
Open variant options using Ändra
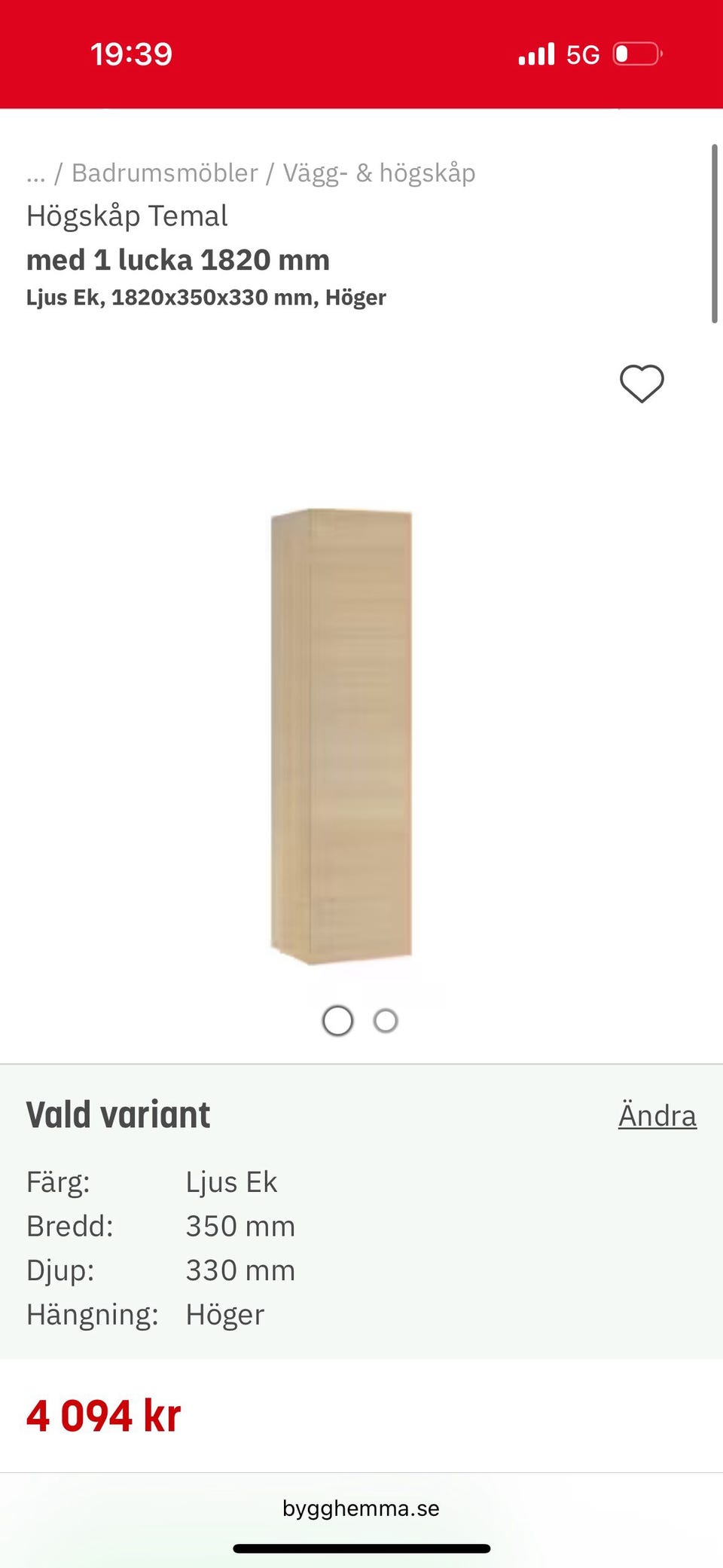point(657,1115)
